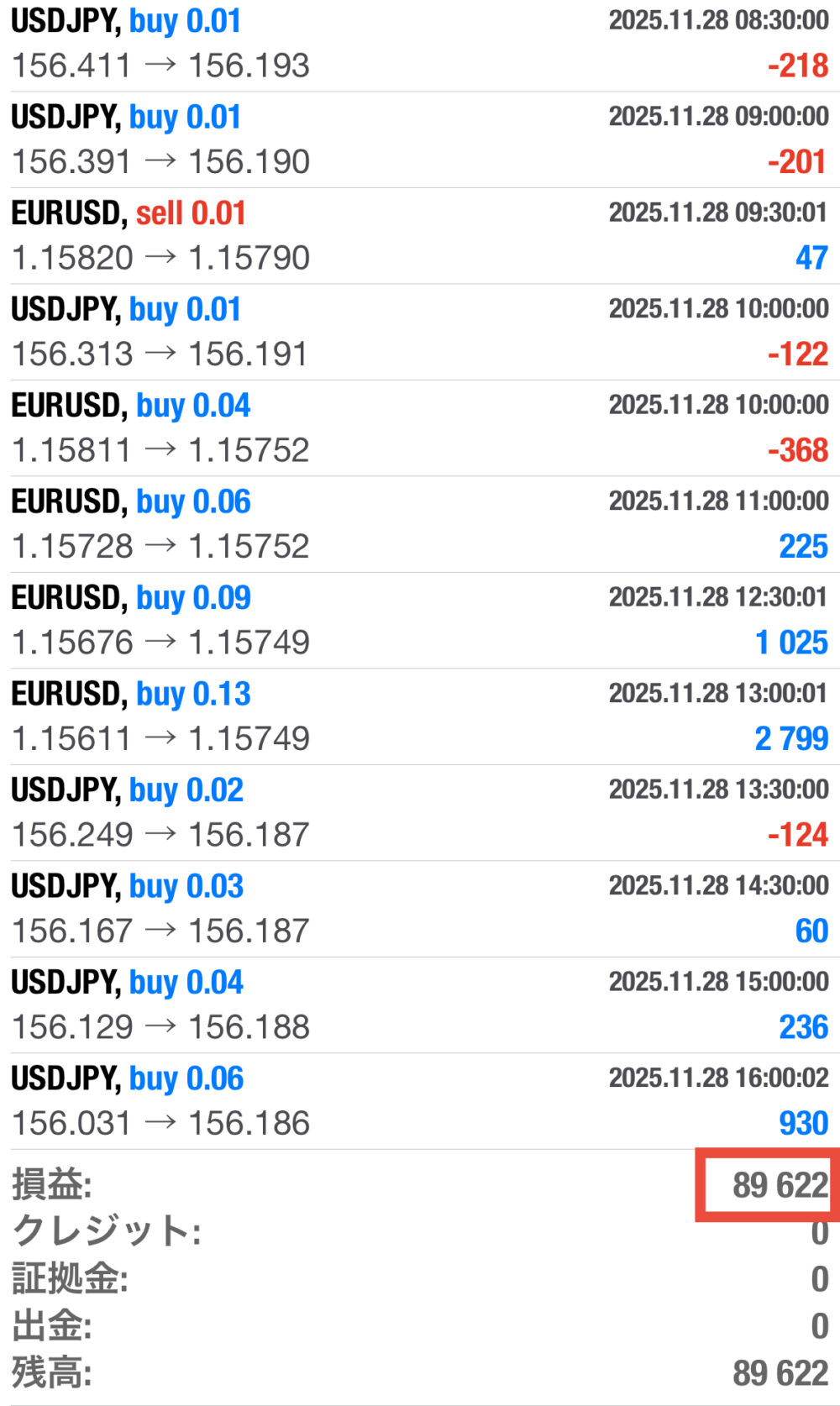Open the EURUSD buy 0.04 trade
This screenshot has width=840, height=1406.
[420, 428]
